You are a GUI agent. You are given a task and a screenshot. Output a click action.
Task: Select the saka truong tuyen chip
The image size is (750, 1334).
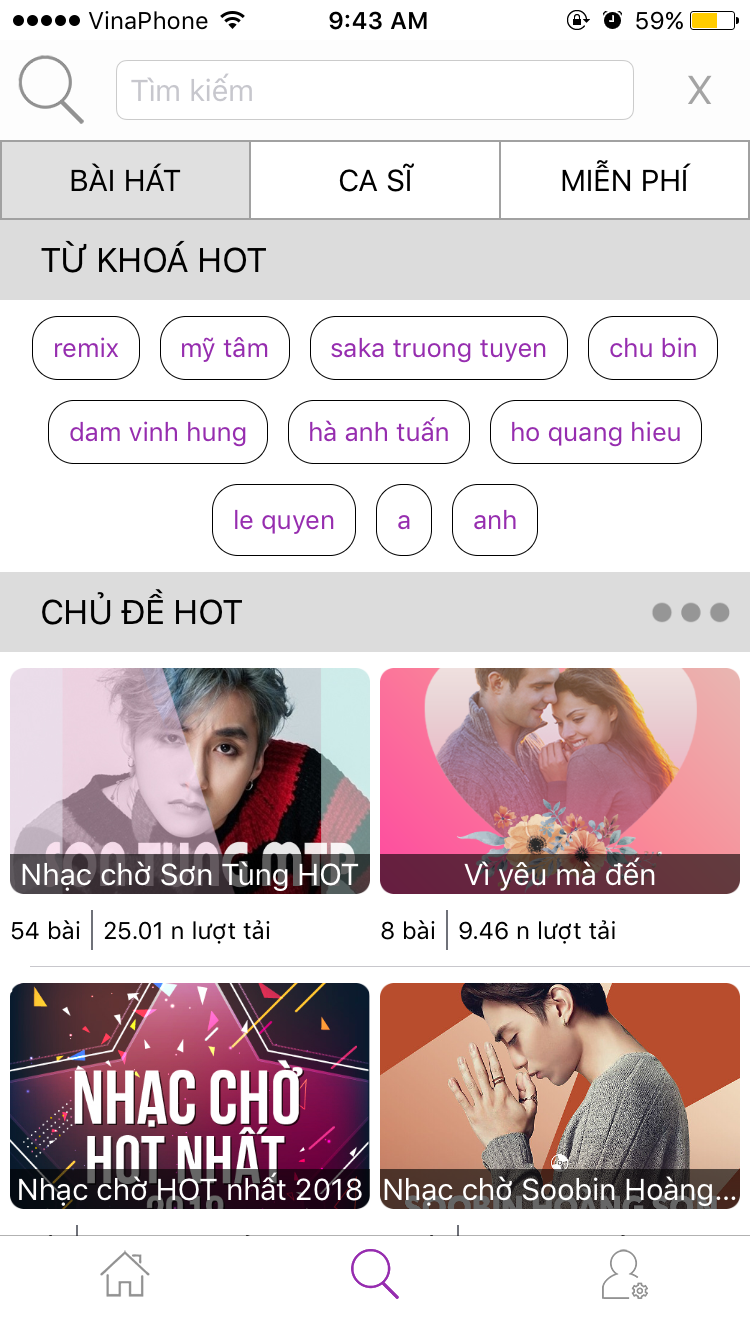[438, 348]
